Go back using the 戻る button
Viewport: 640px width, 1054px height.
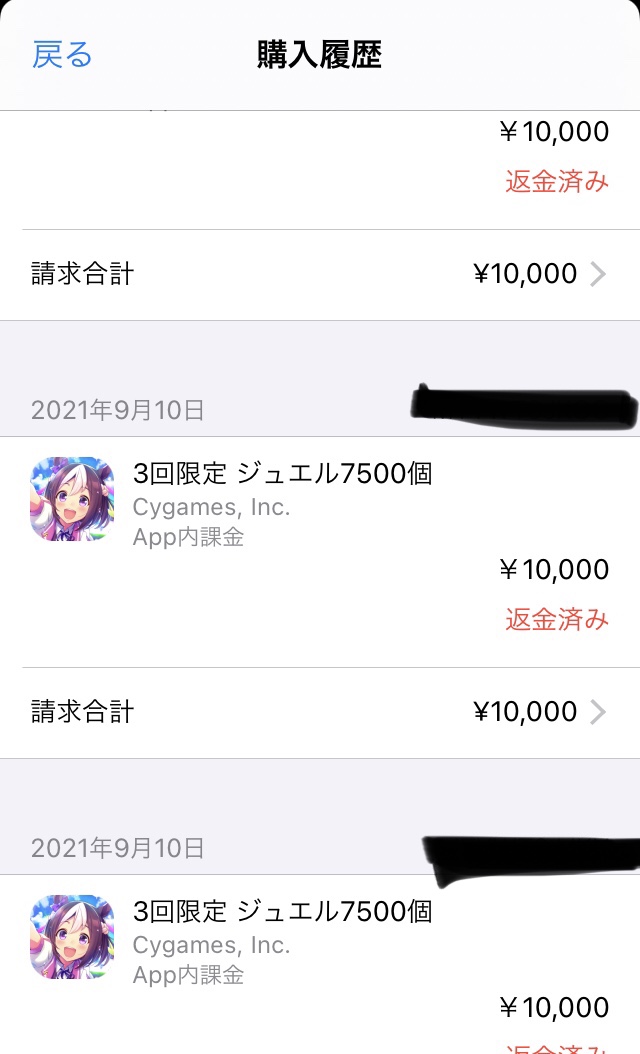point(62,55)
